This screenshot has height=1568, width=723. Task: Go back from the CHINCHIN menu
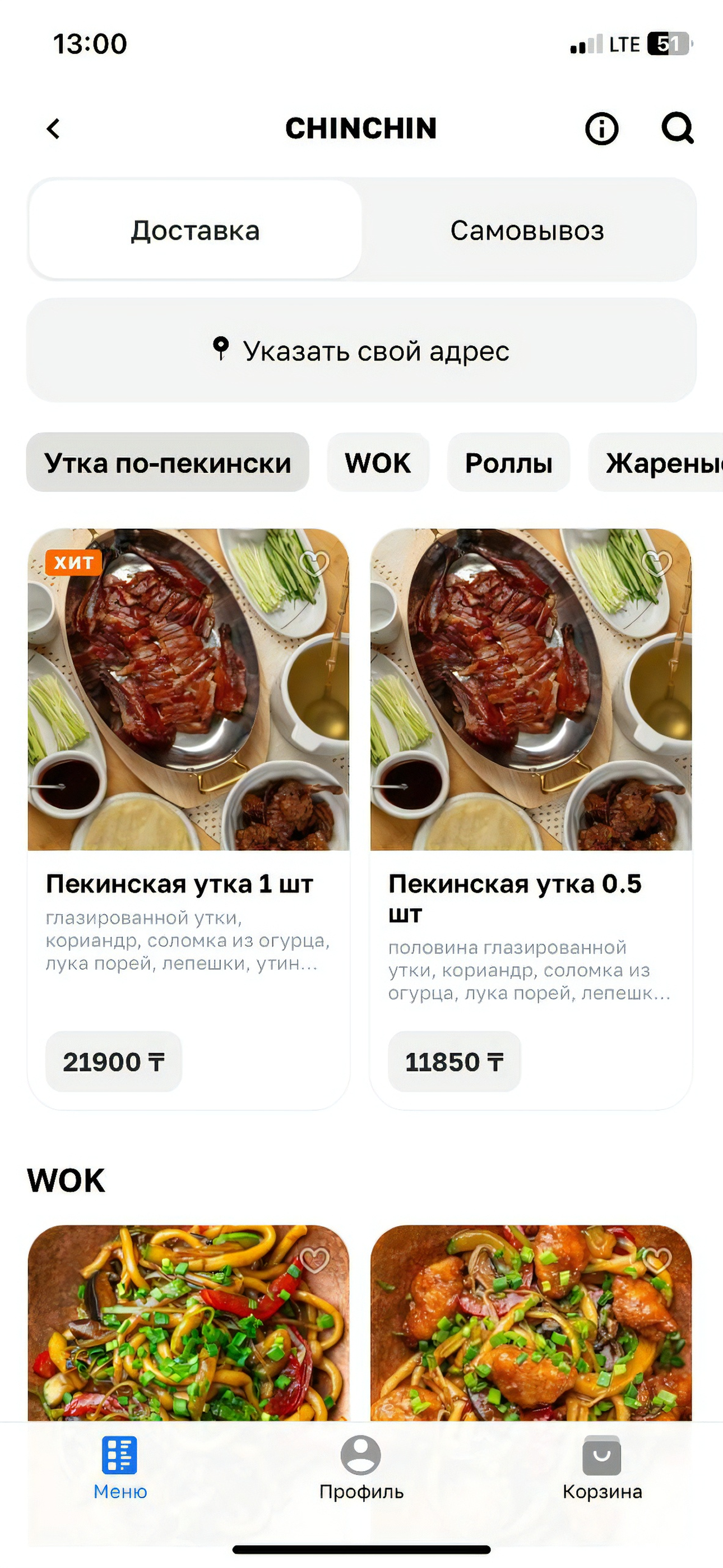[54, 128]
